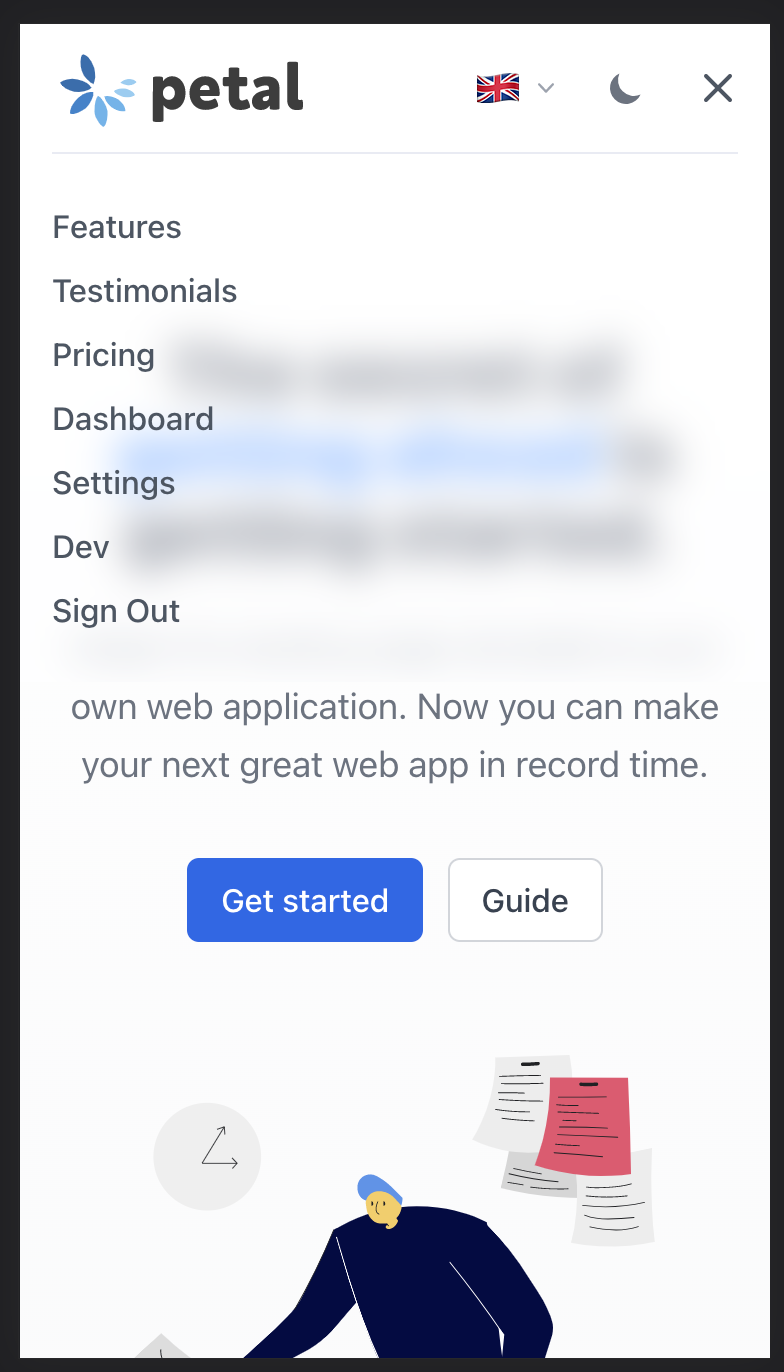Click the circled arrow illustration
Viewport: 784px width, 1372px height.
(x=207, y=1156)
